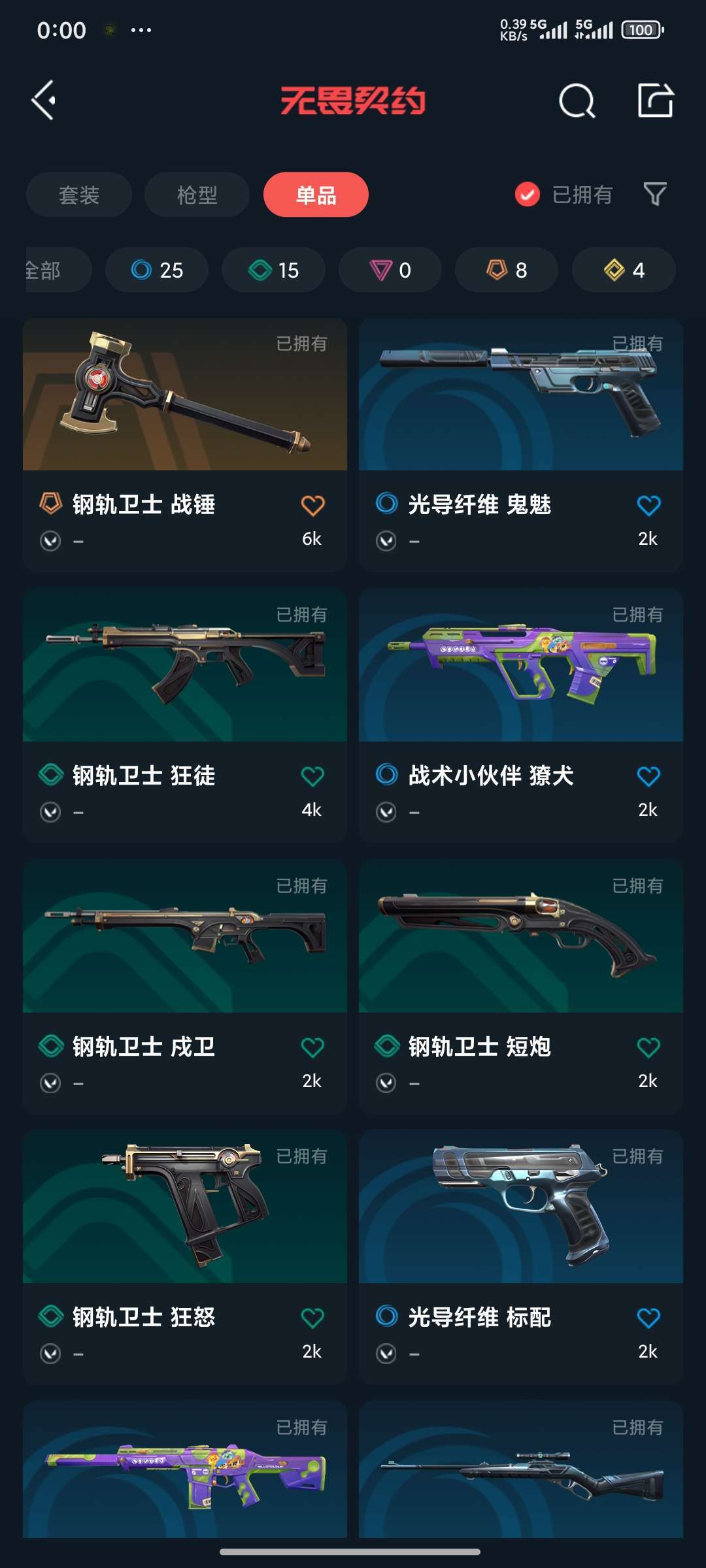Viewport: 706px width, 1568px height.
Task: Like the 光导纤维 标配 skin
Action: 648,1318
